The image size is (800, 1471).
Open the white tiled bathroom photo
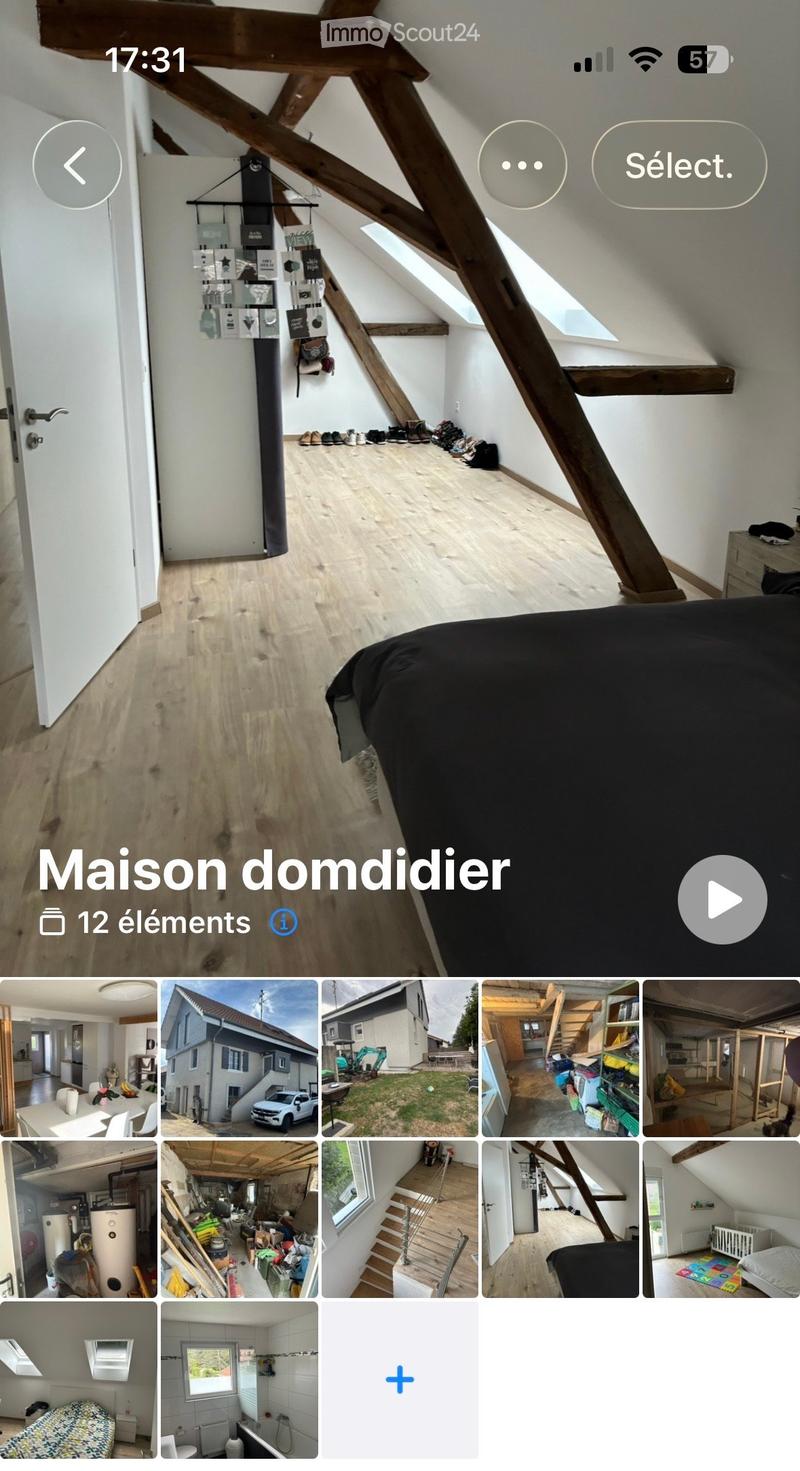[x=240, y=1379]
